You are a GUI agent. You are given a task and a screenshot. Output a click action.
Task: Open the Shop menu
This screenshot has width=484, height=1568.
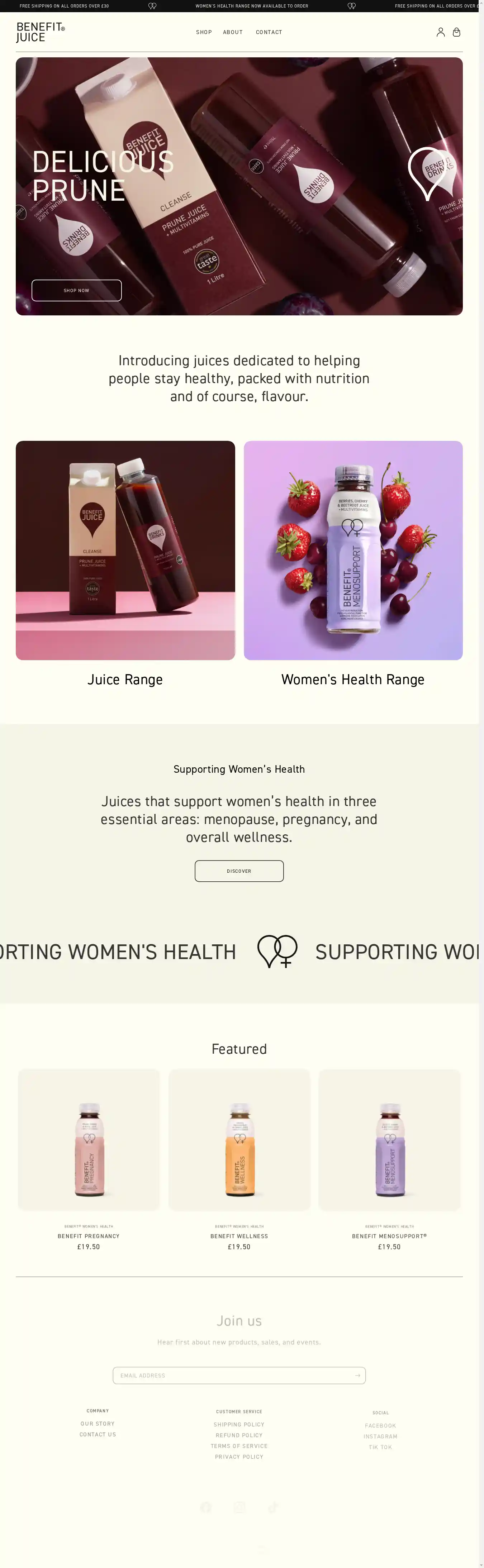tap(204, 32)
